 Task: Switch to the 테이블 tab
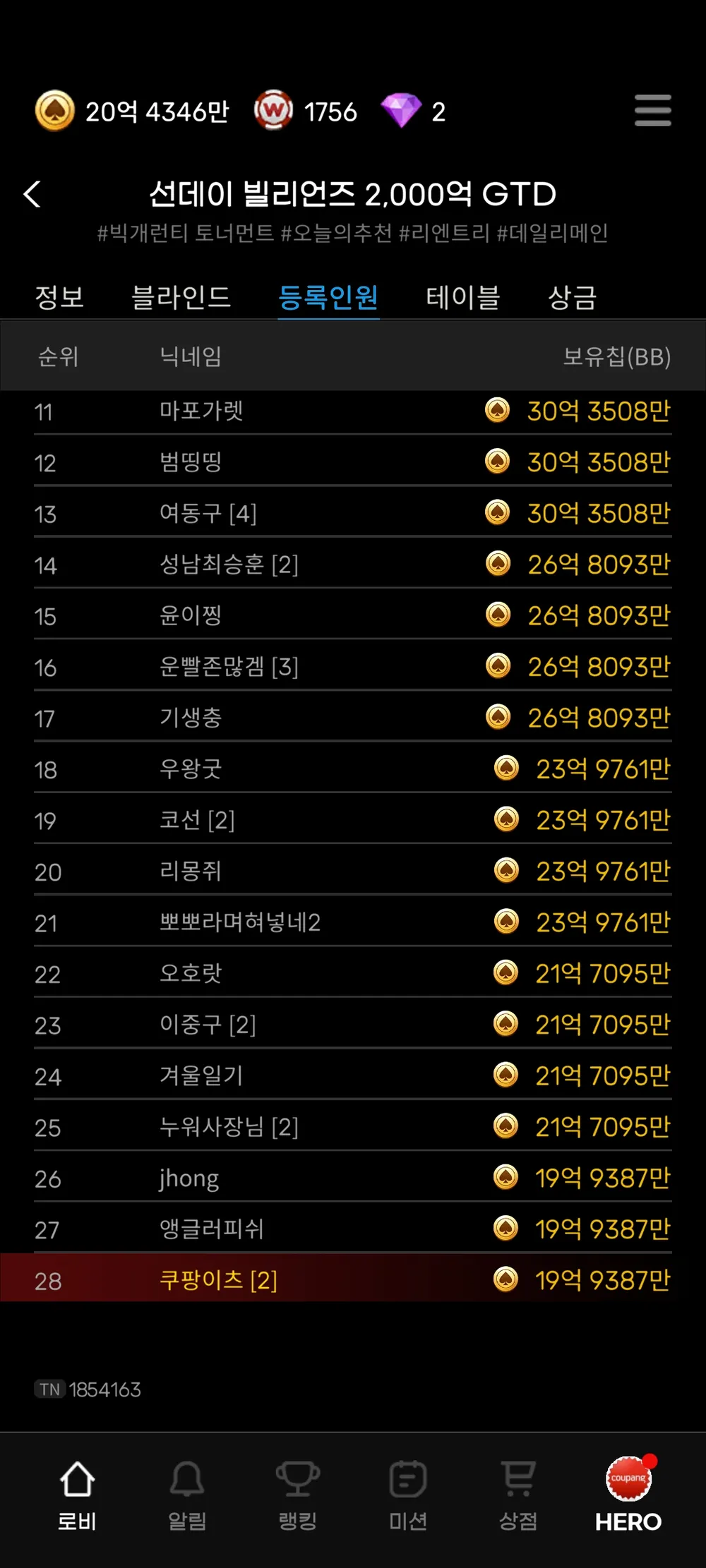(x=462, y=297)
